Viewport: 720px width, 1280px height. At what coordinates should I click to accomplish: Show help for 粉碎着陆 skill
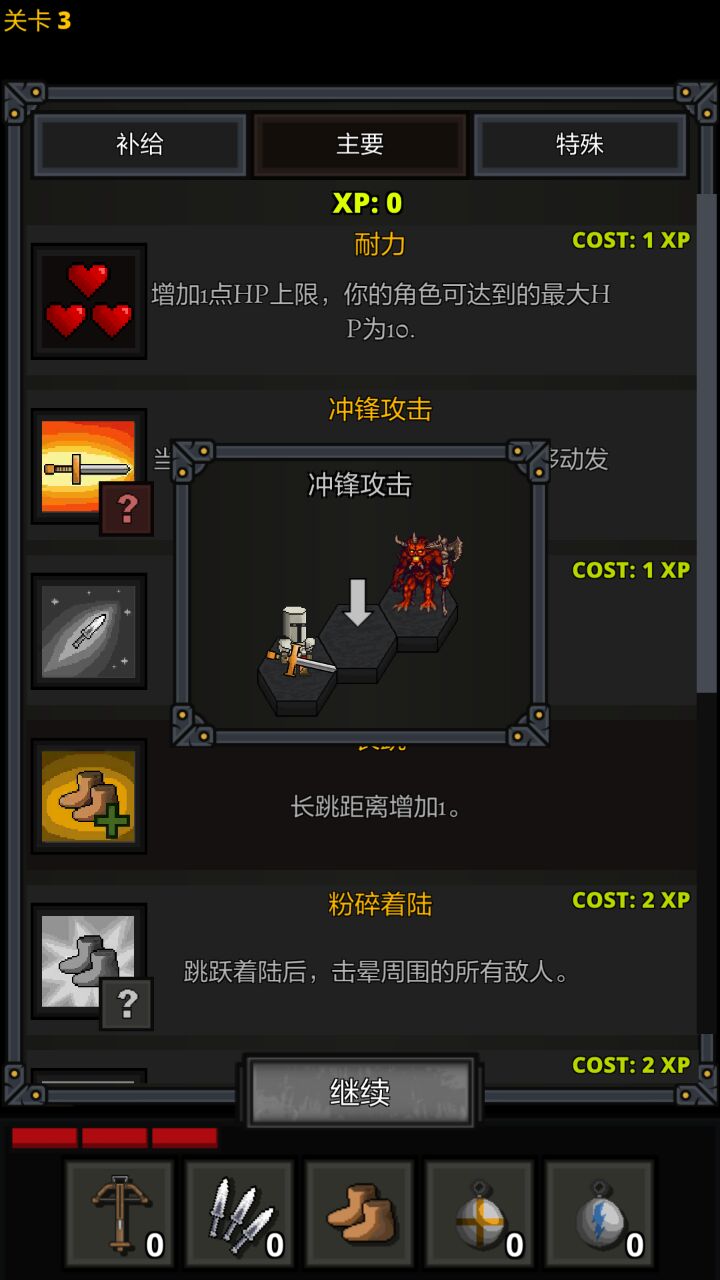coord(127,1004)
